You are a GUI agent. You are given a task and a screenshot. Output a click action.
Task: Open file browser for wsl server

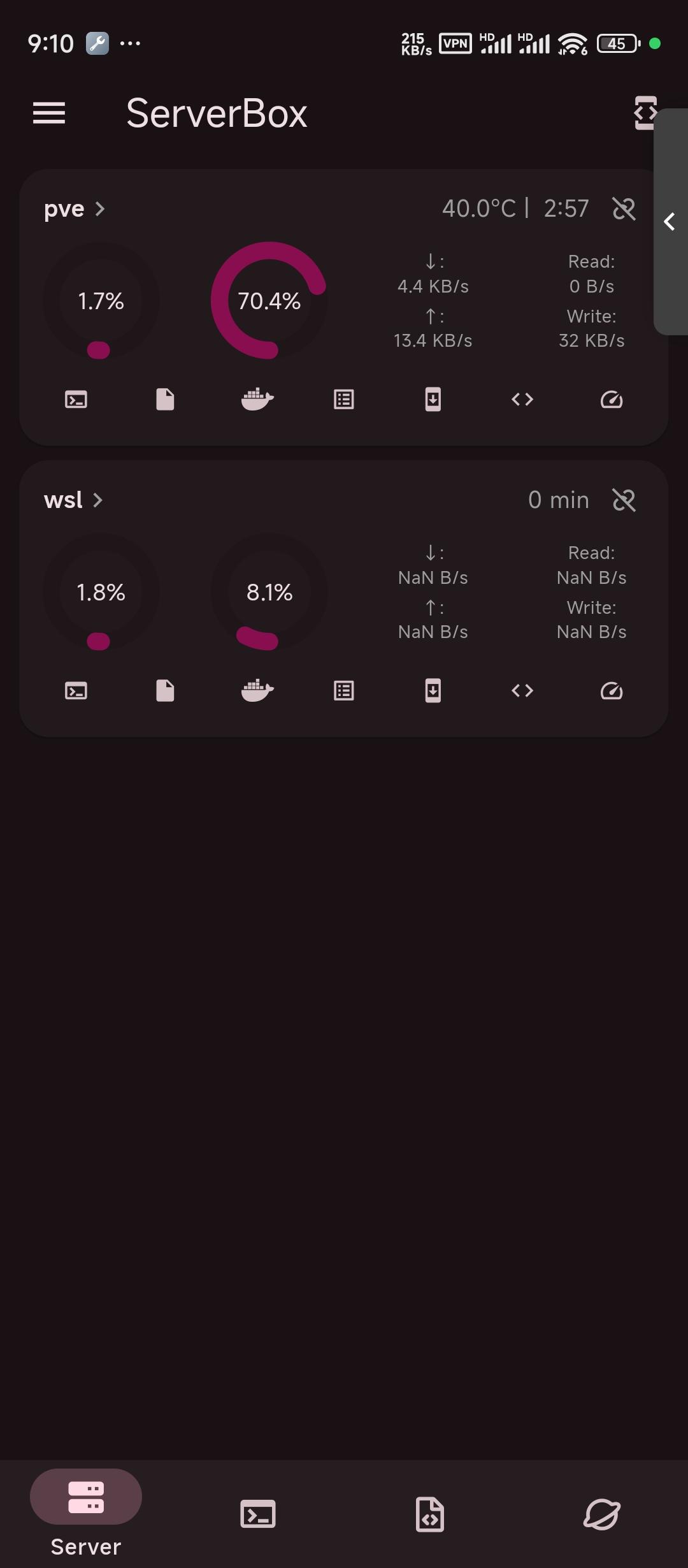click(x=166, y=691)
